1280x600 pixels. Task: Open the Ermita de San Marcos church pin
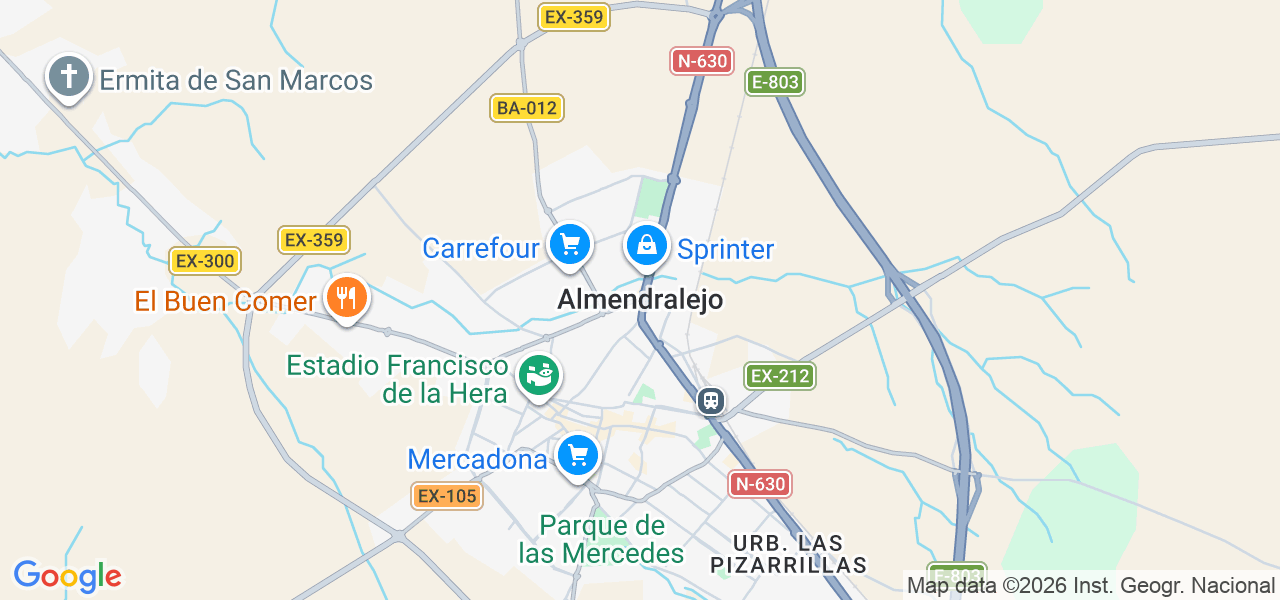69,77
